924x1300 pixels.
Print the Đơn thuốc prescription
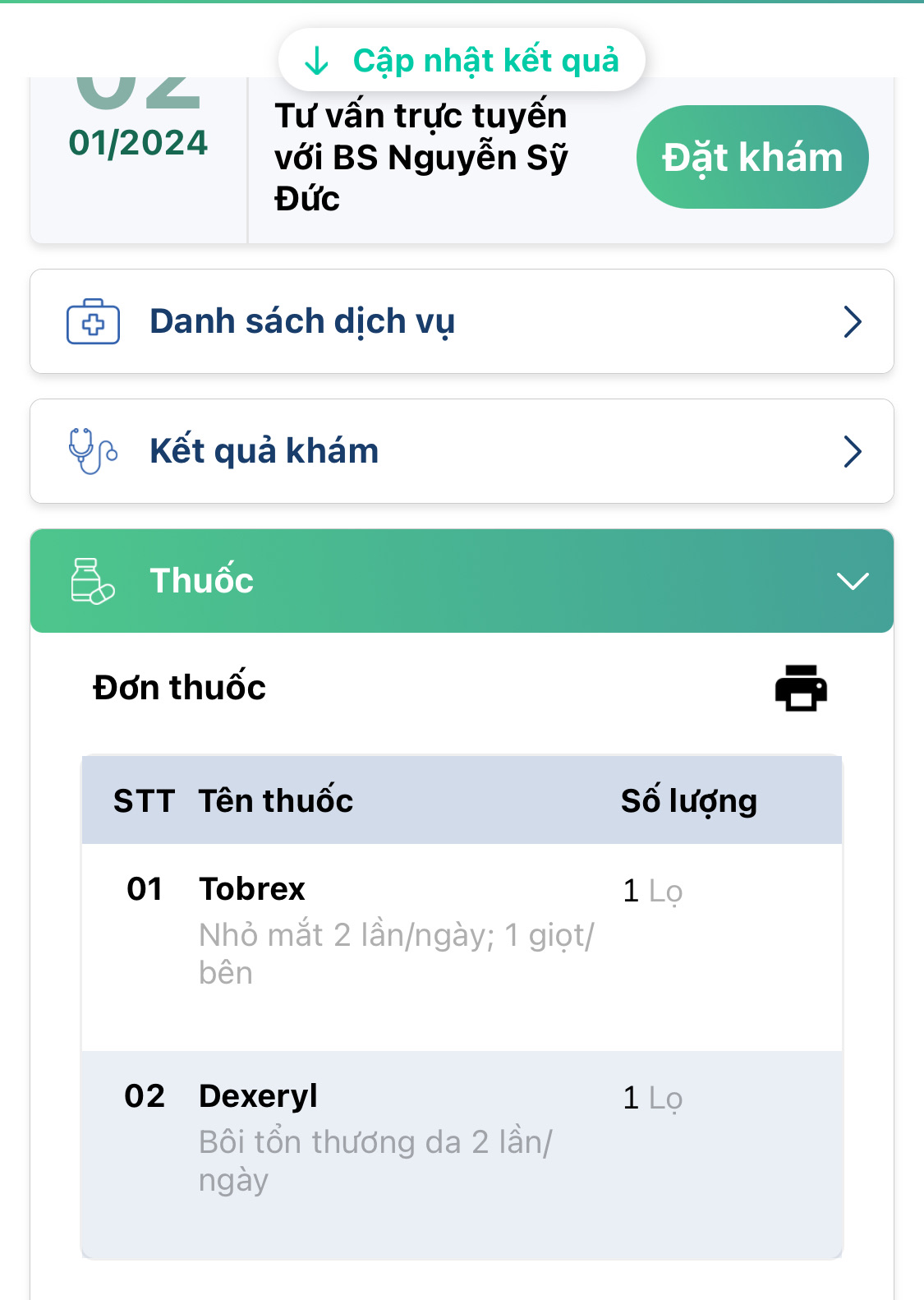coord(800,688)
